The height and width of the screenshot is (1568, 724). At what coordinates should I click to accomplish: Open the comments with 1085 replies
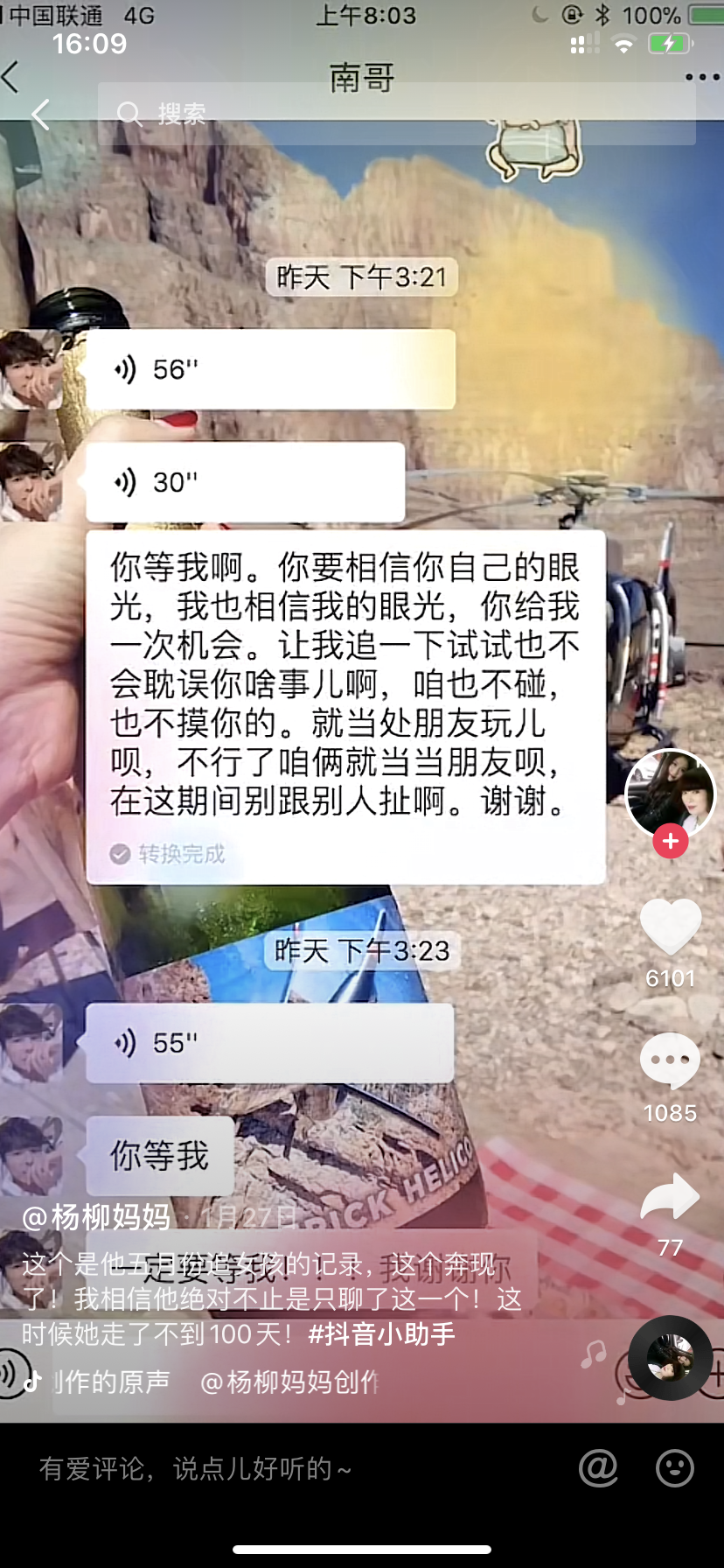670,1060
